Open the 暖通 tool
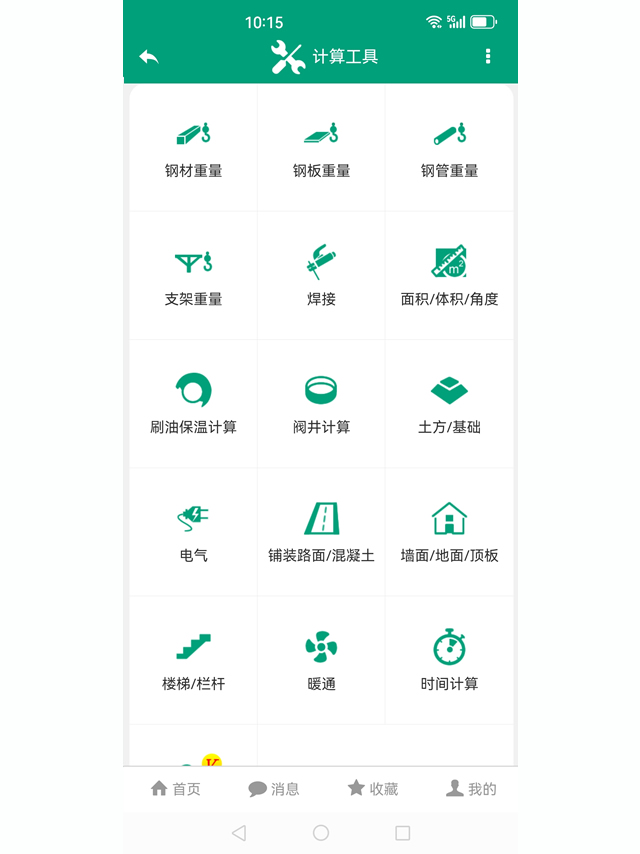640x854 pixels. pyautogui.click(x=321, y=660)
